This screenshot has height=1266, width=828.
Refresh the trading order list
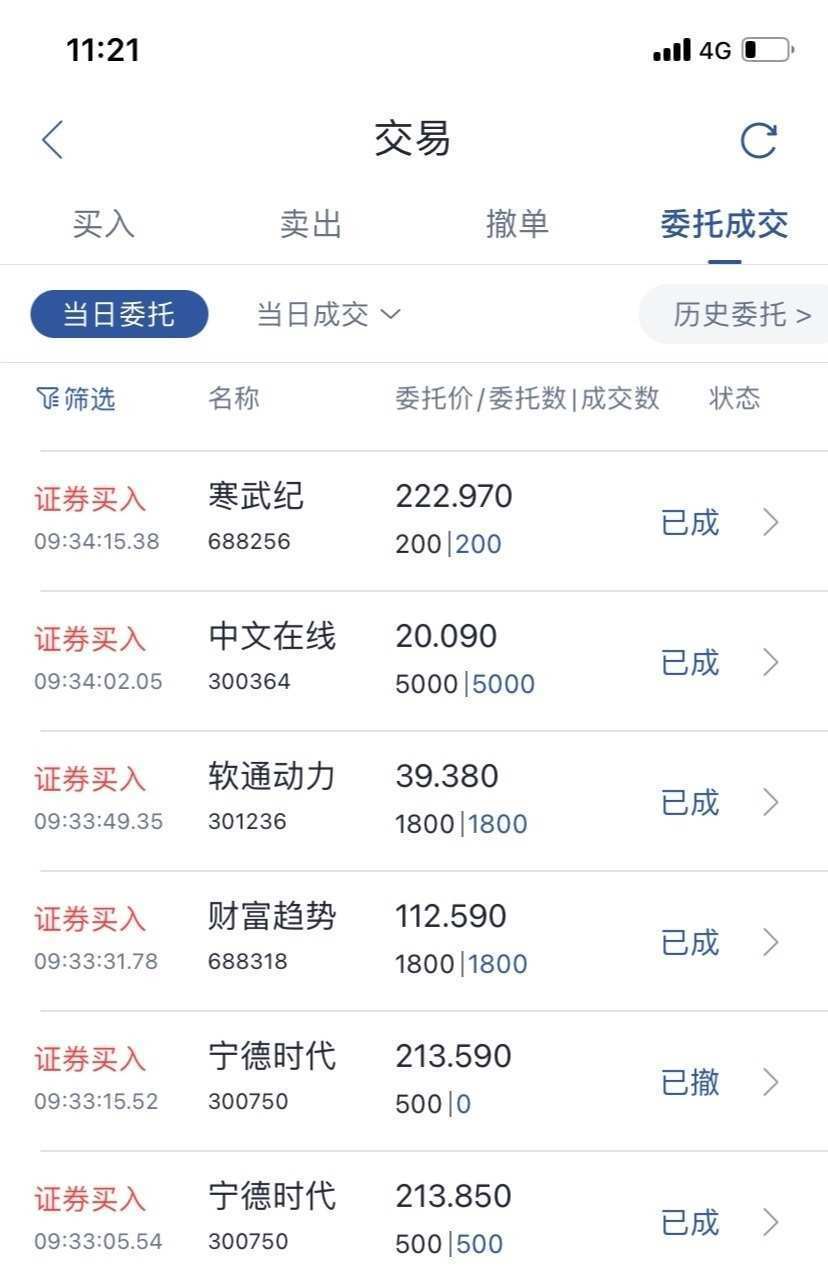(758, 140)
